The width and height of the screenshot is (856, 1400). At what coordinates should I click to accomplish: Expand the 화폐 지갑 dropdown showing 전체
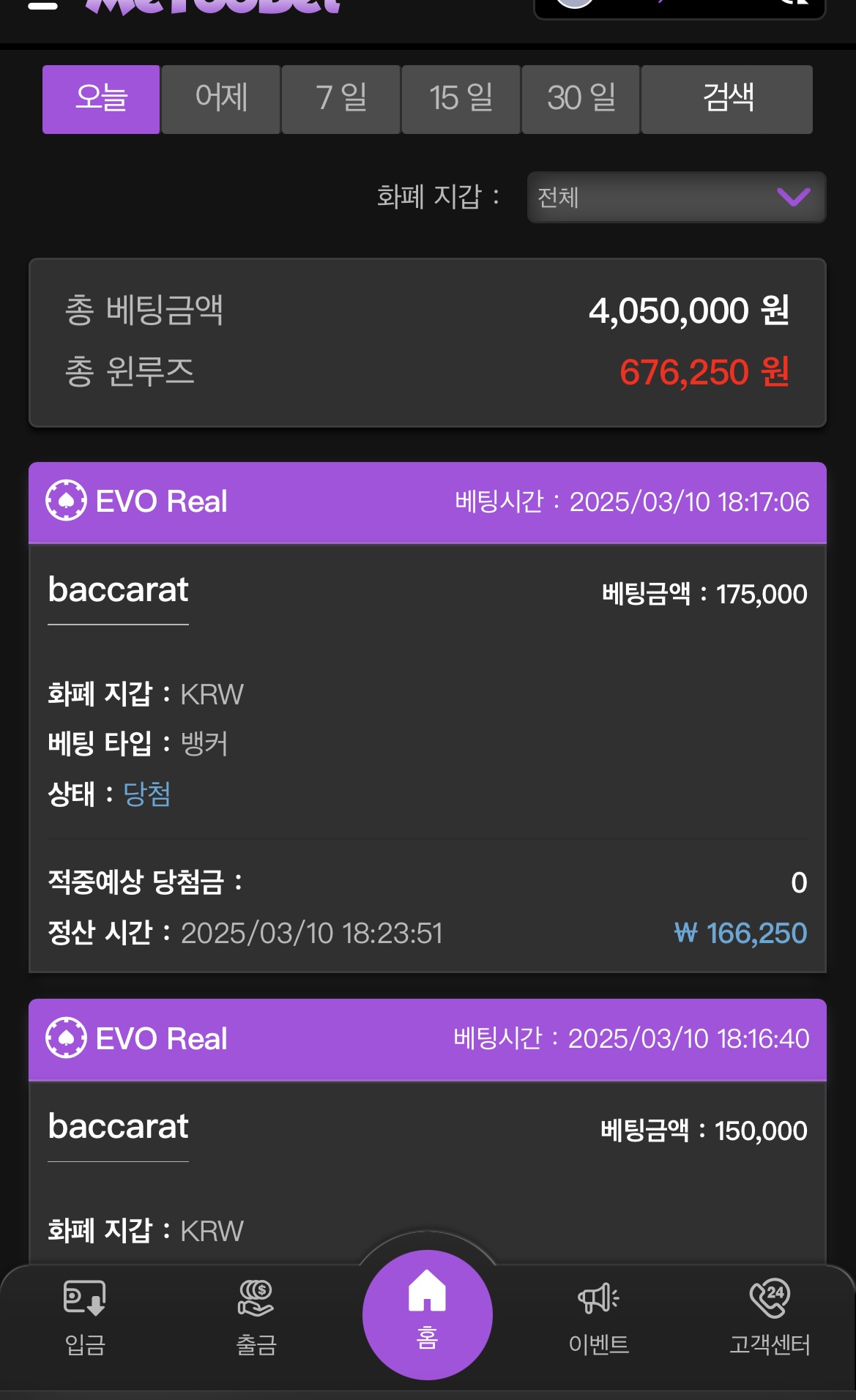[677, 197]
